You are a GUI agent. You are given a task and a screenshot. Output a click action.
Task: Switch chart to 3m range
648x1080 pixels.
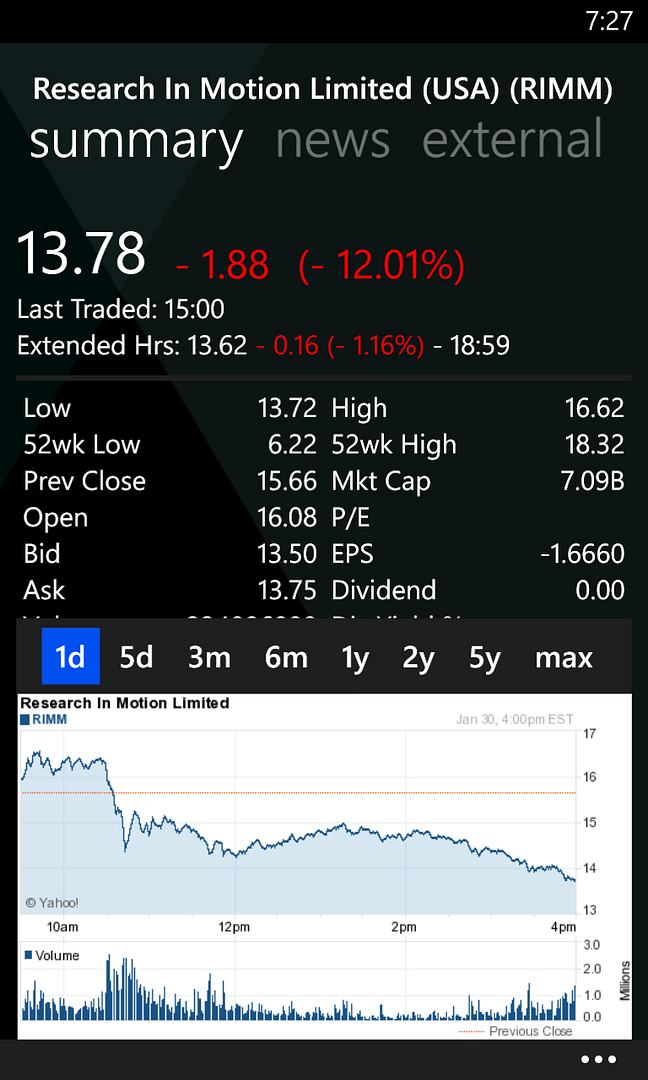coord(209,658)
